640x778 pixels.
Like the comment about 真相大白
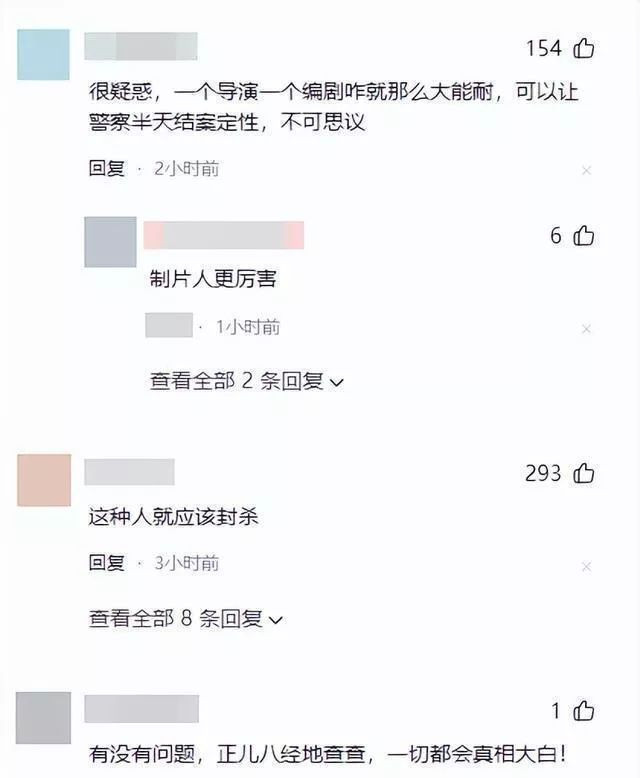point(584,711)
